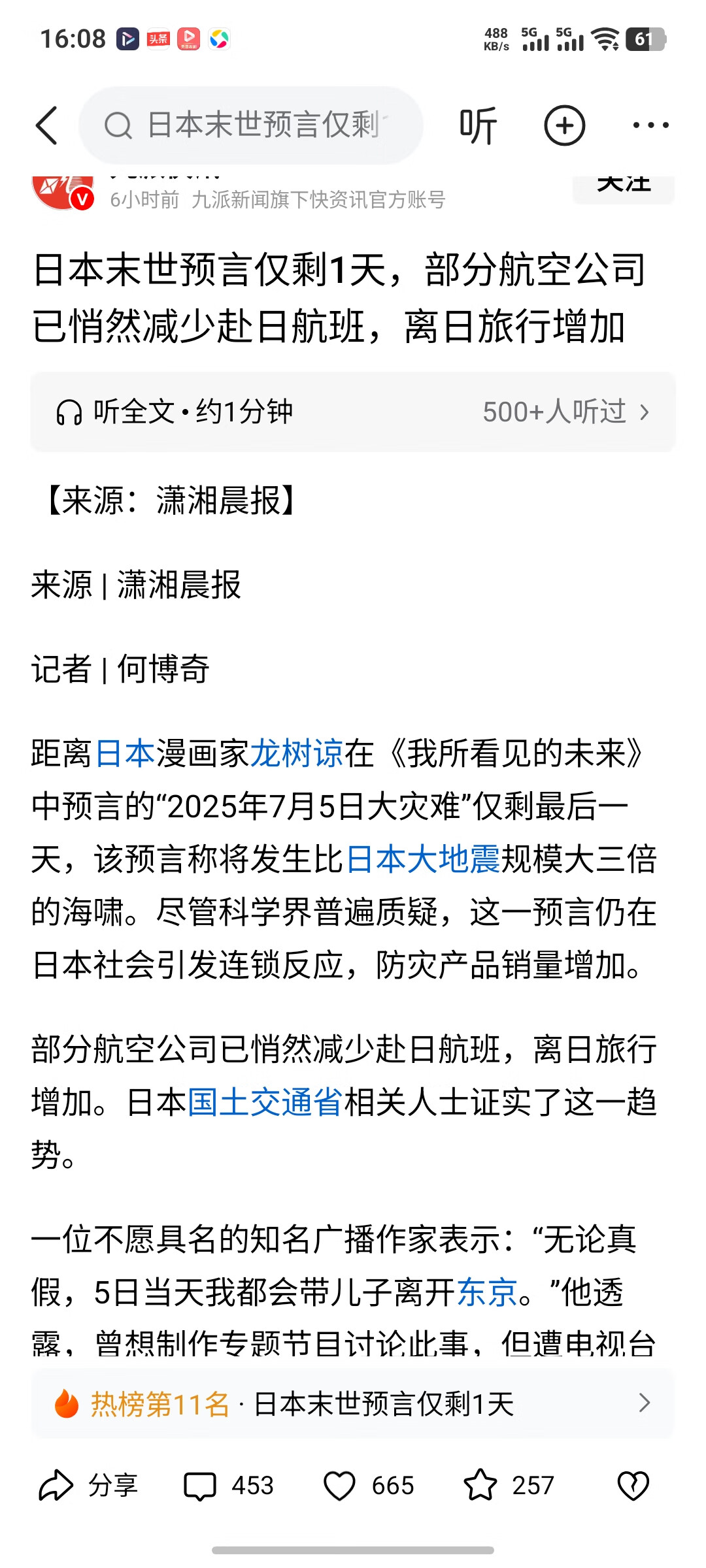The width and height of the screenshot is (706, 1568).
Task: Play the 听全文 audio of the article
Action: (x=352, y=412)
